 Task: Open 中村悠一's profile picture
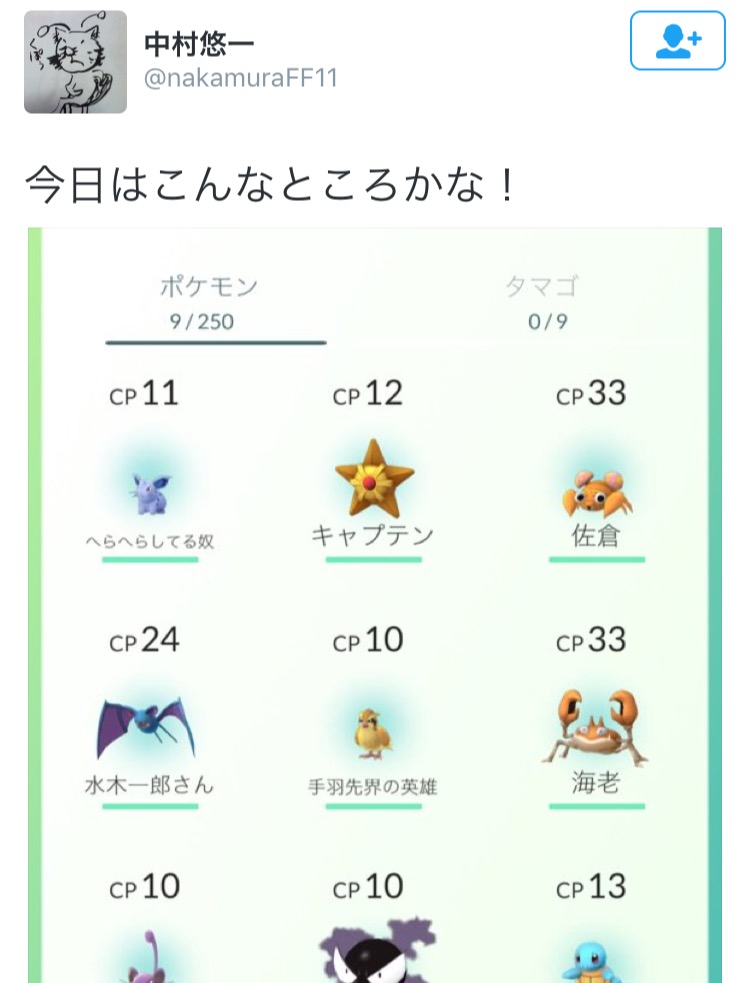[75, 62]
